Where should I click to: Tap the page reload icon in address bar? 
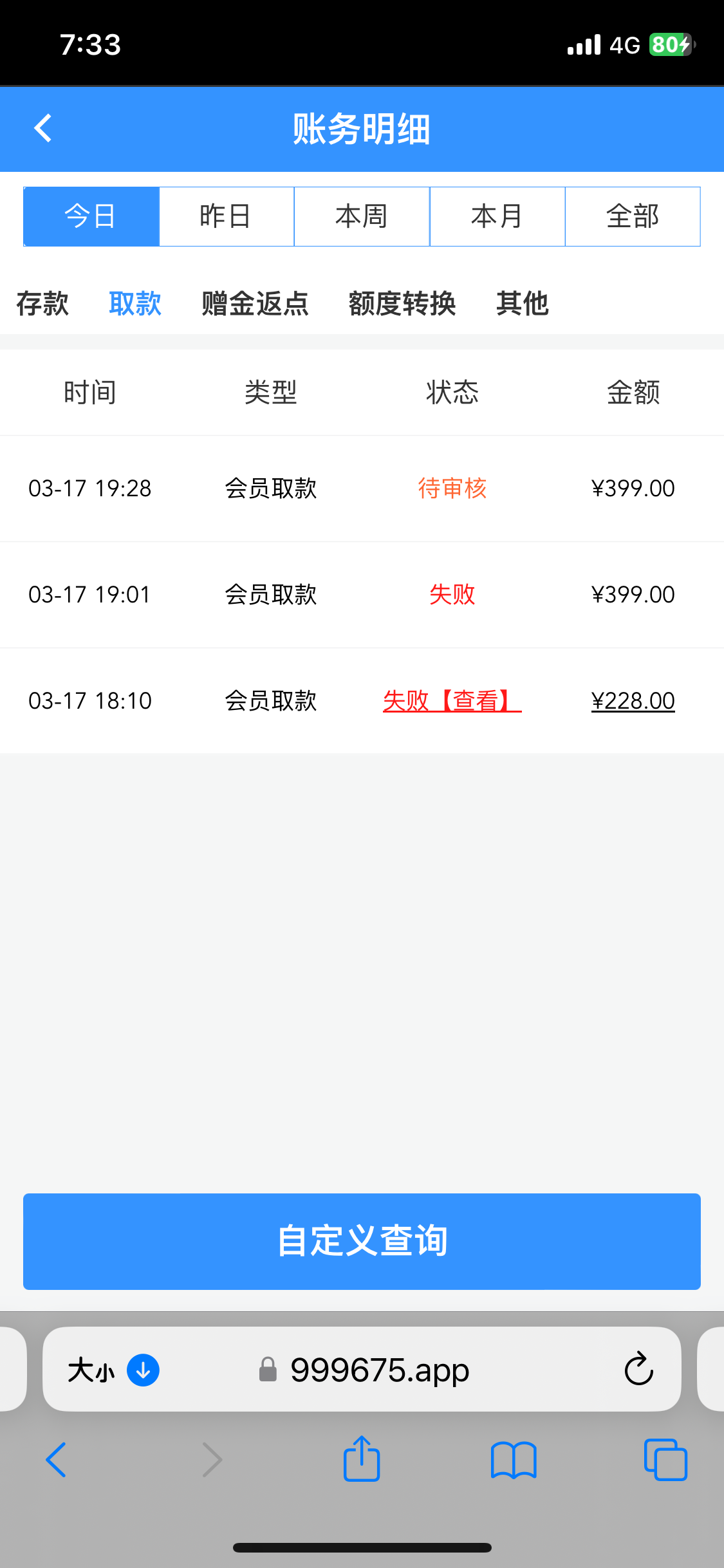pos(637,1370)
